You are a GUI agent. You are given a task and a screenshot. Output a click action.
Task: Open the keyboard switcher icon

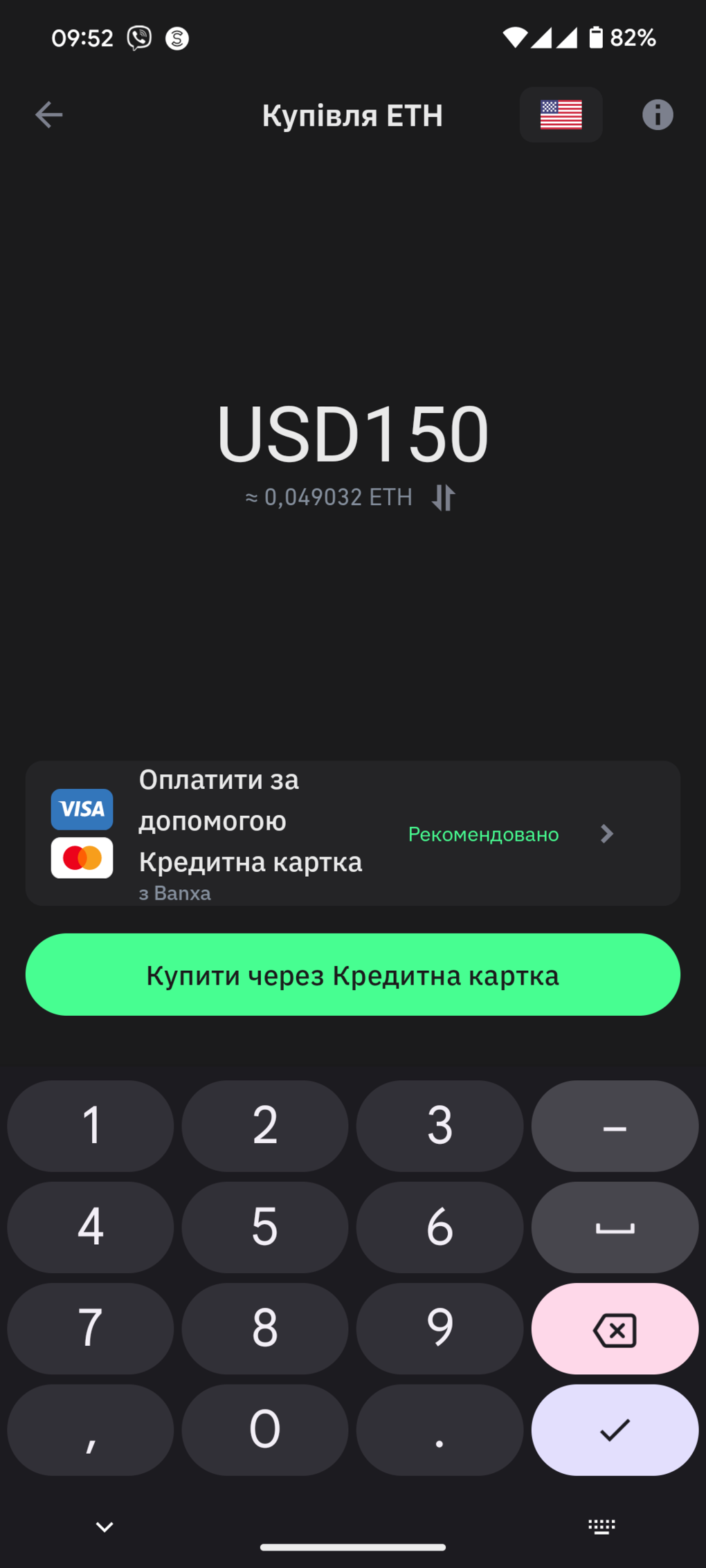coord(601,1526)
